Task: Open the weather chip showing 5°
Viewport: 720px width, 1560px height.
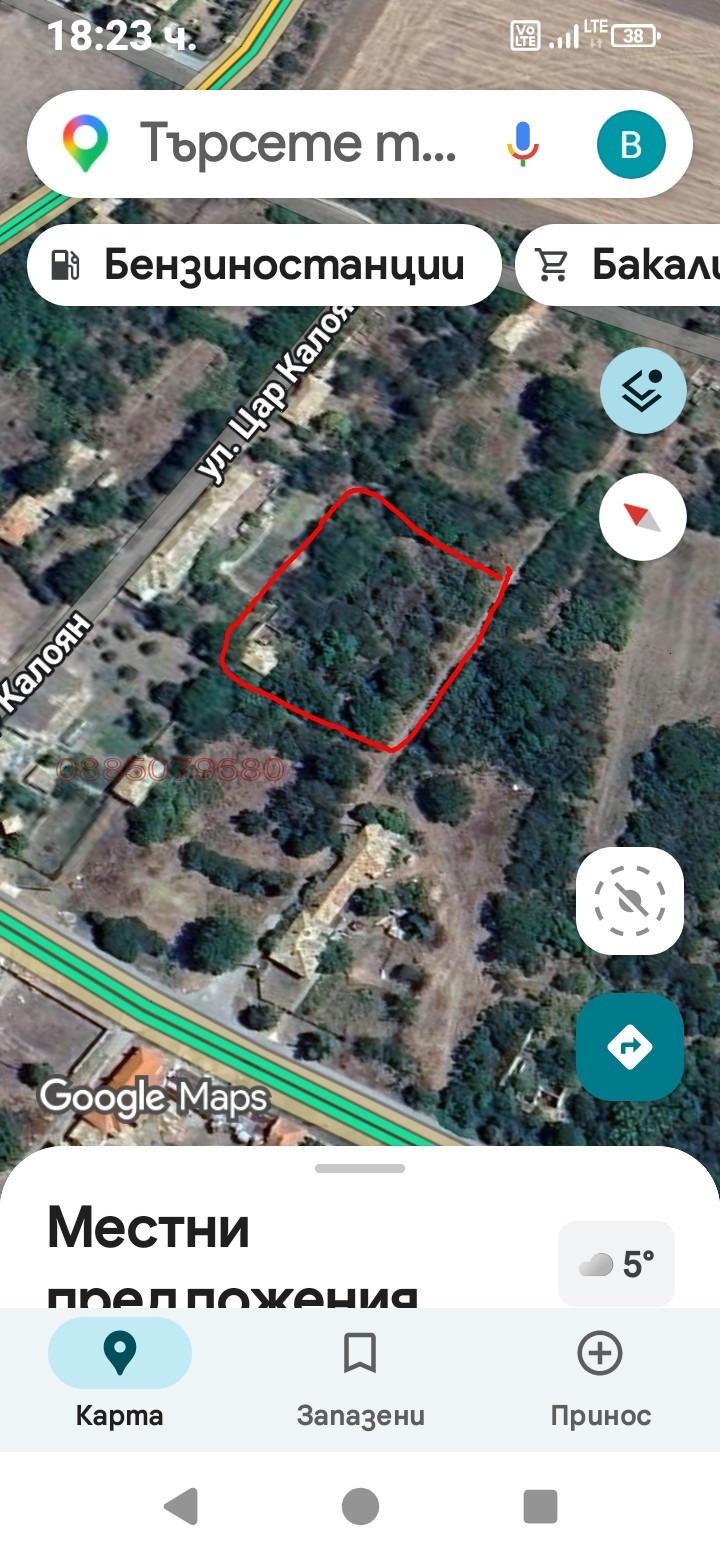Action: 616,1264
